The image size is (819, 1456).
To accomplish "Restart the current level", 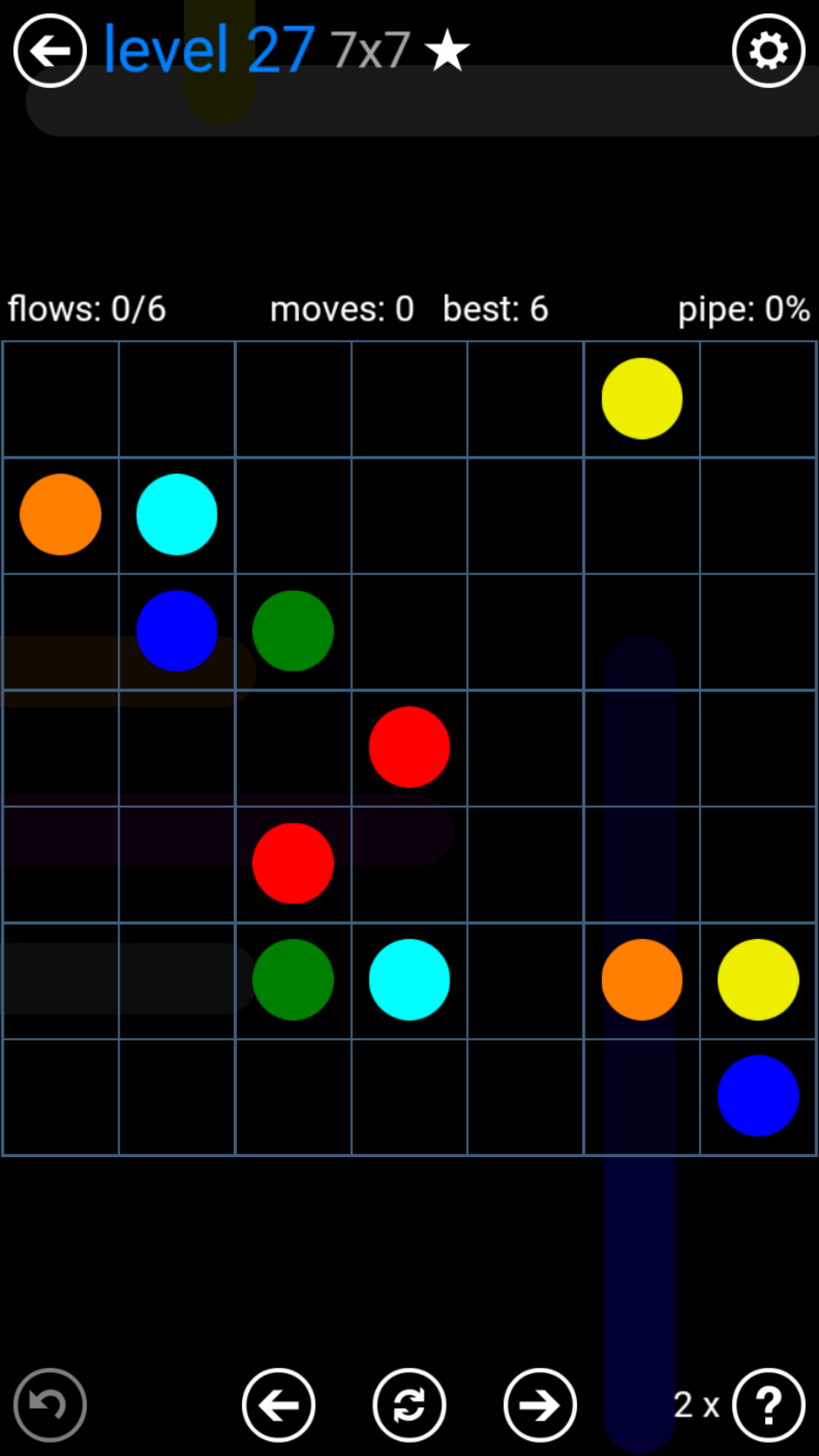I will 409,1405.
